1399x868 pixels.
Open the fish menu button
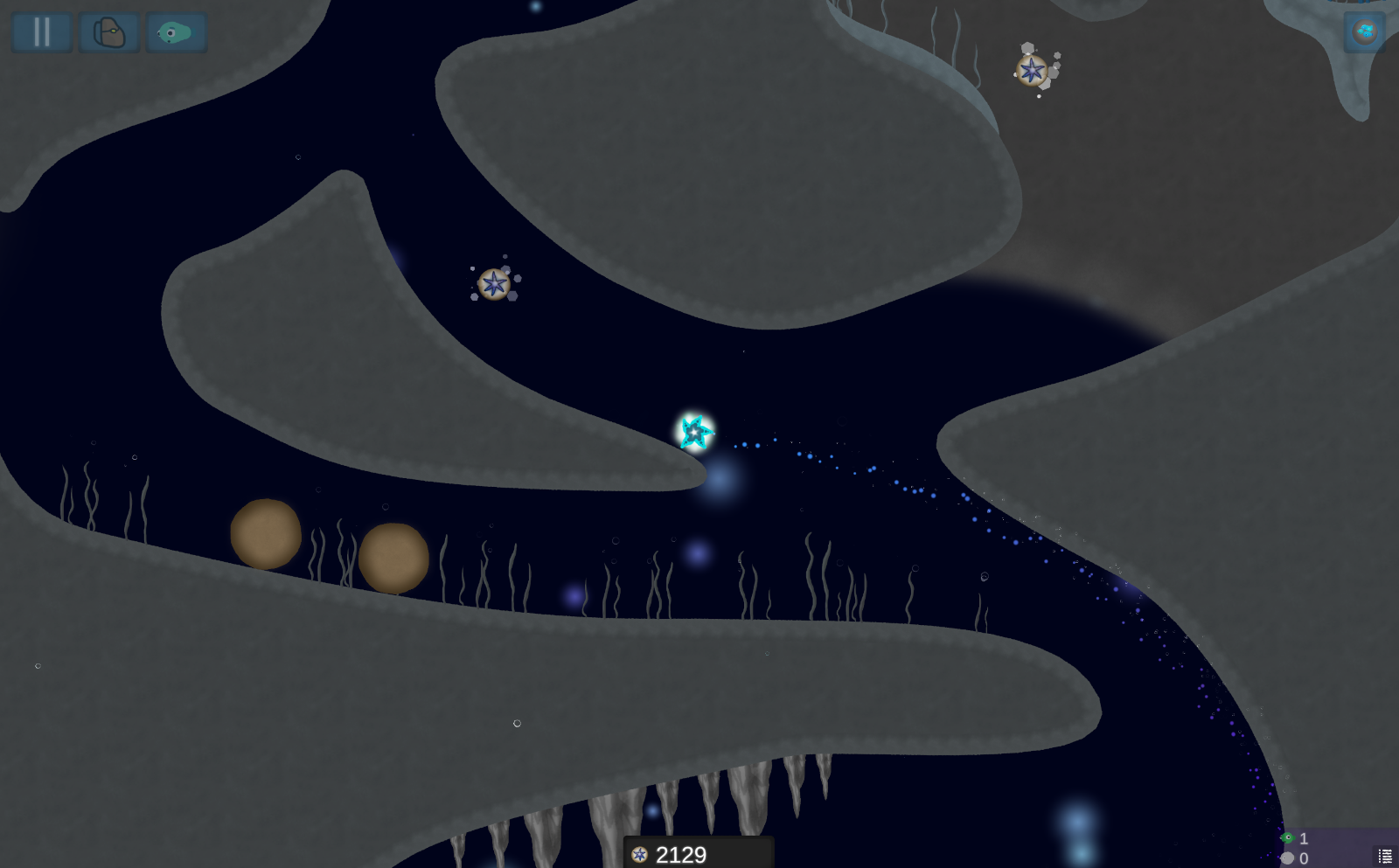176,32
